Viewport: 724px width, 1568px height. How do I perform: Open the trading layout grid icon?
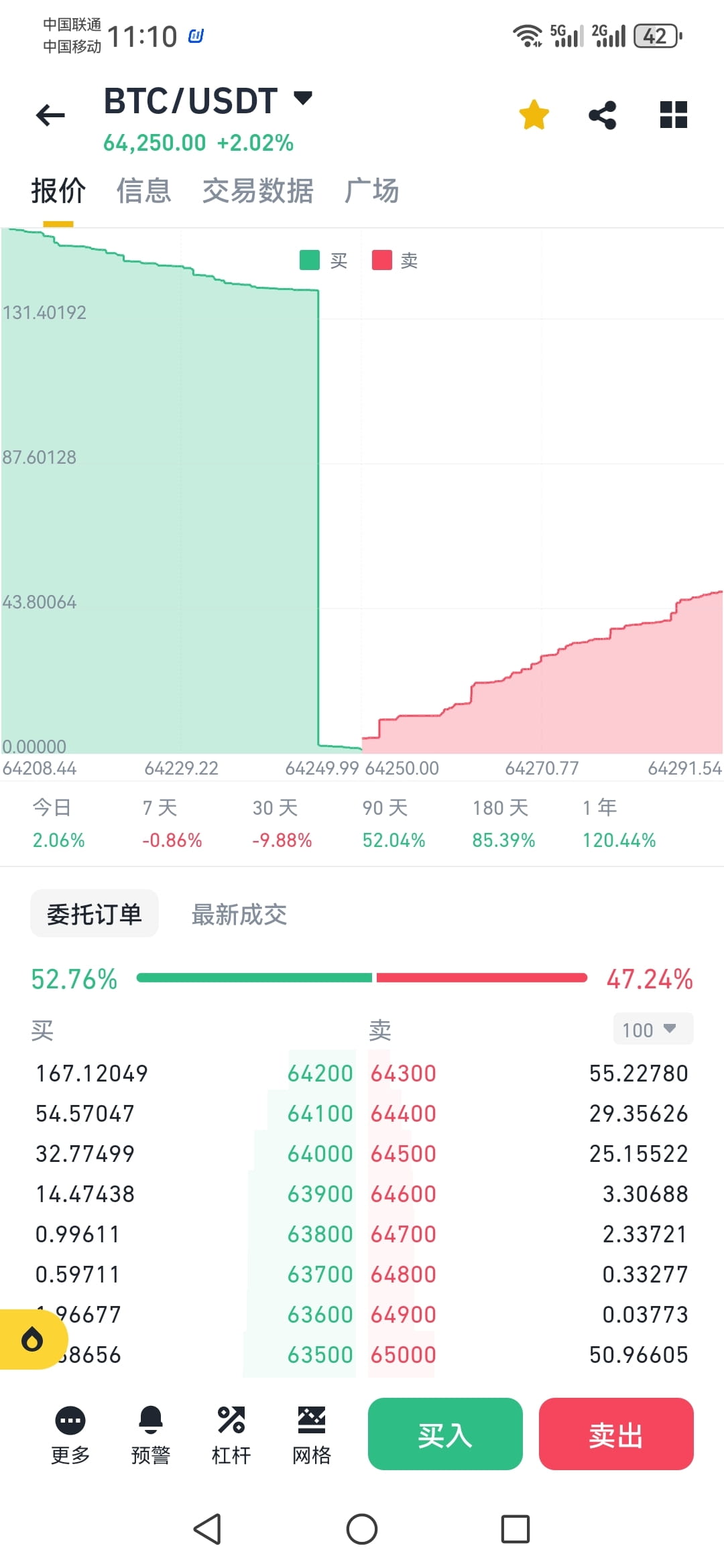(x=672, y=115)
